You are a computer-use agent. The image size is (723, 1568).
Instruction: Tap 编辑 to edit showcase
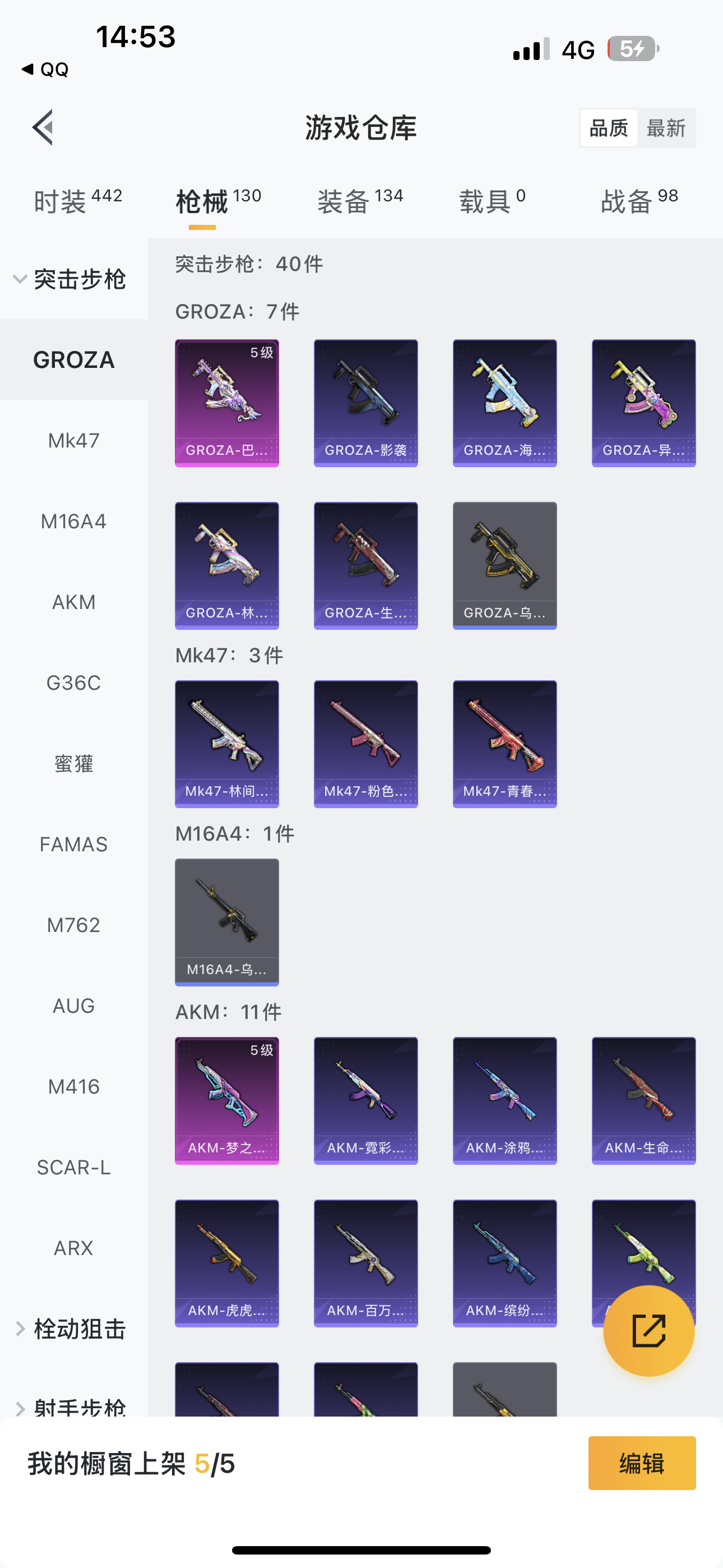[641, 1463]
